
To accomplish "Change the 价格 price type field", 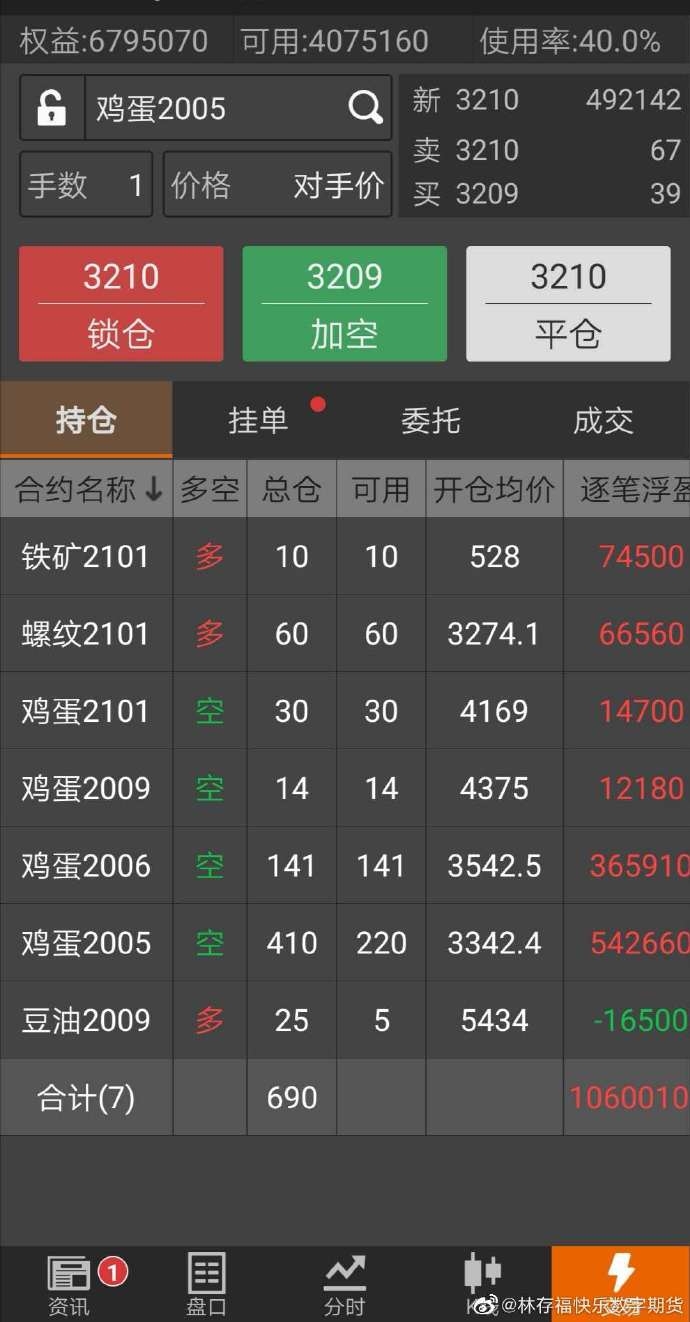I will [x=277, y=184].
